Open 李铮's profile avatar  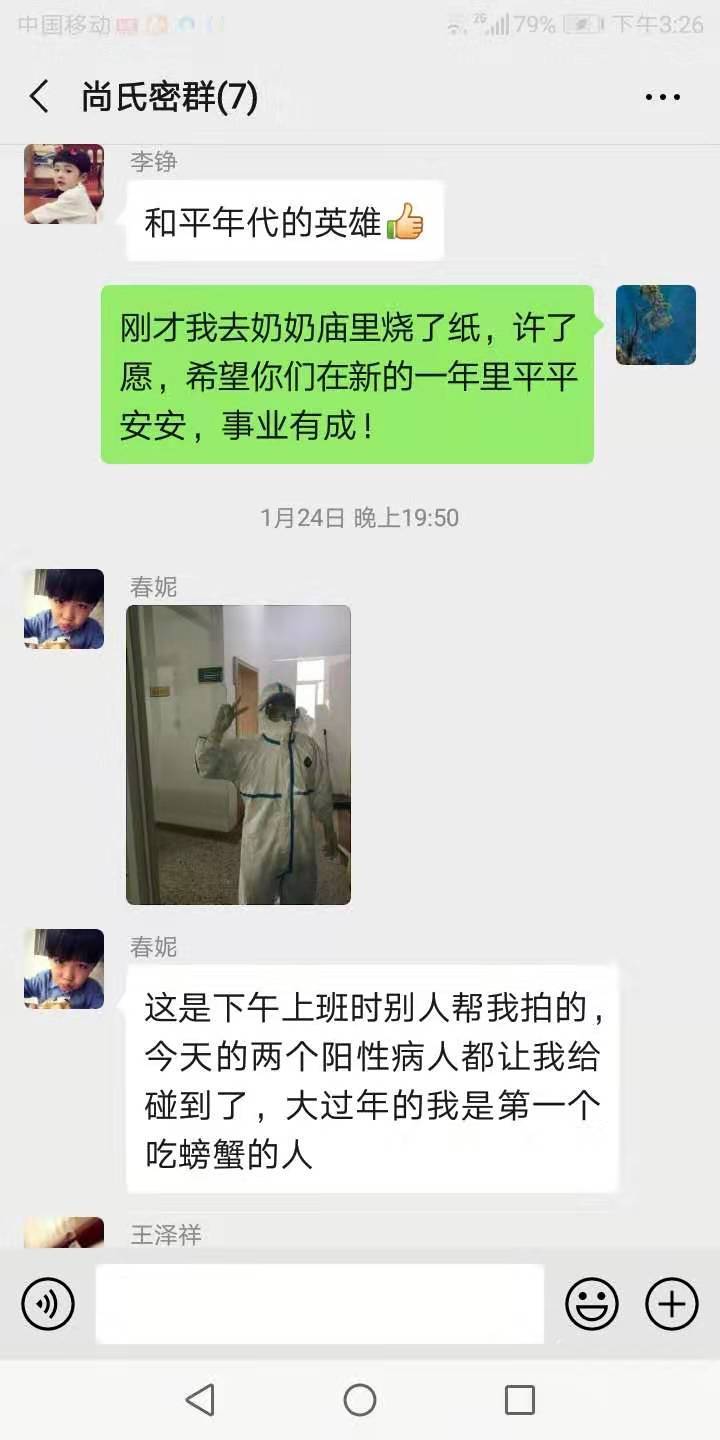click(x=64, y=184)
